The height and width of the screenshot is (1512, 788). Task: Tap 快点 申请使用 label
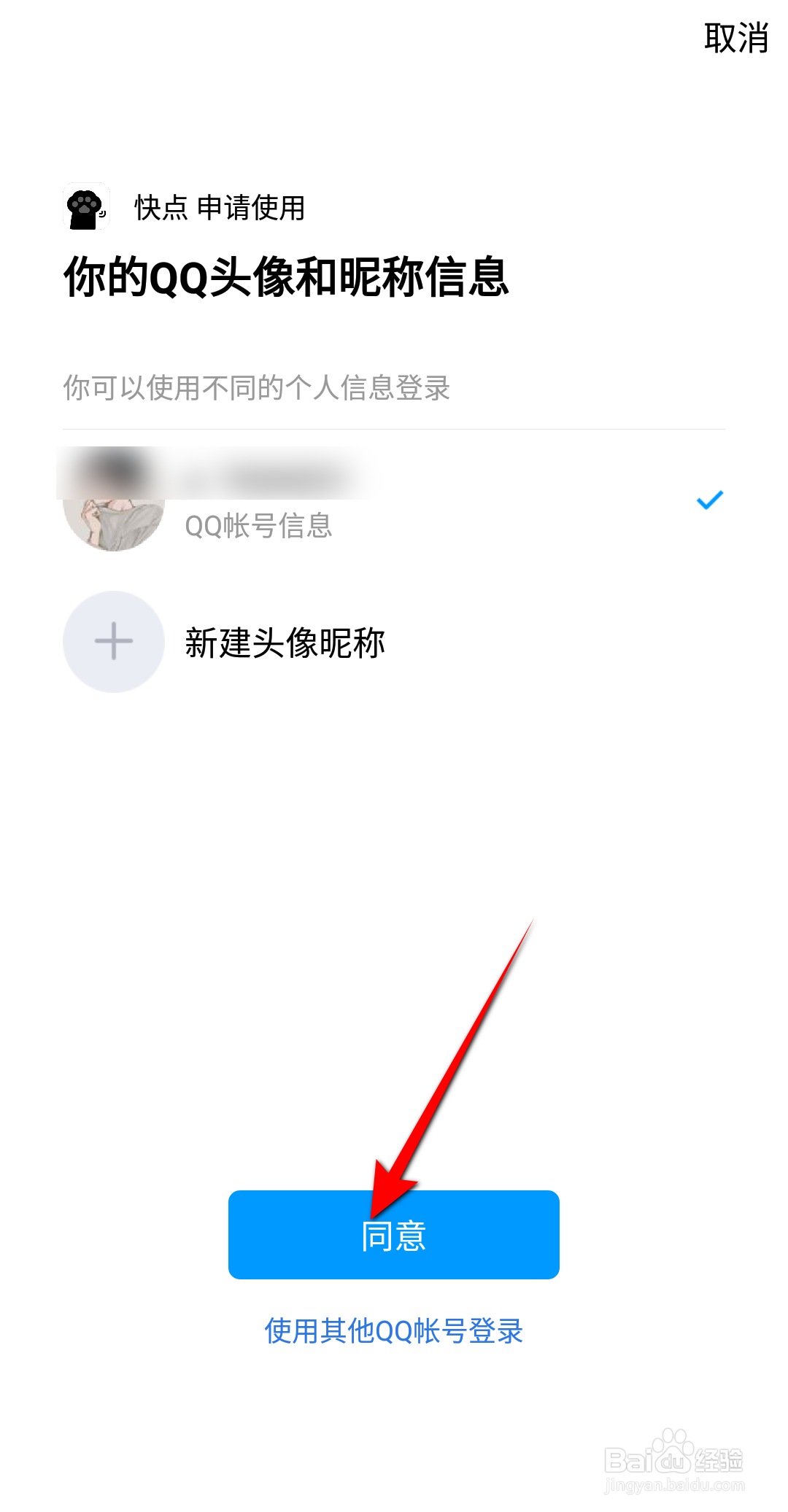(x=218, y=209)
